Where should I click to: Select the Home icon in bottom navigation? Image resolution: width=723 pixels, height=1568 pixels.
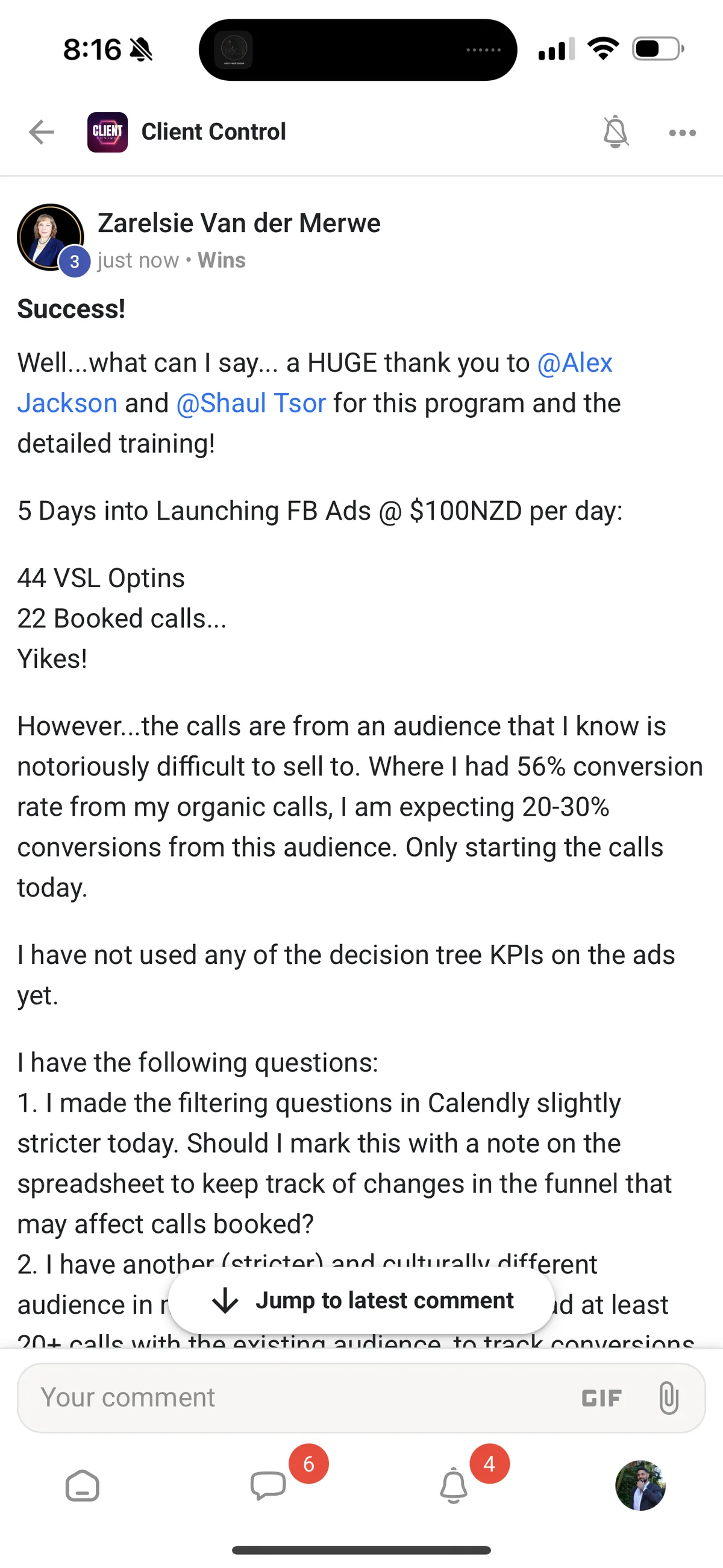[x=81, y=1486]
